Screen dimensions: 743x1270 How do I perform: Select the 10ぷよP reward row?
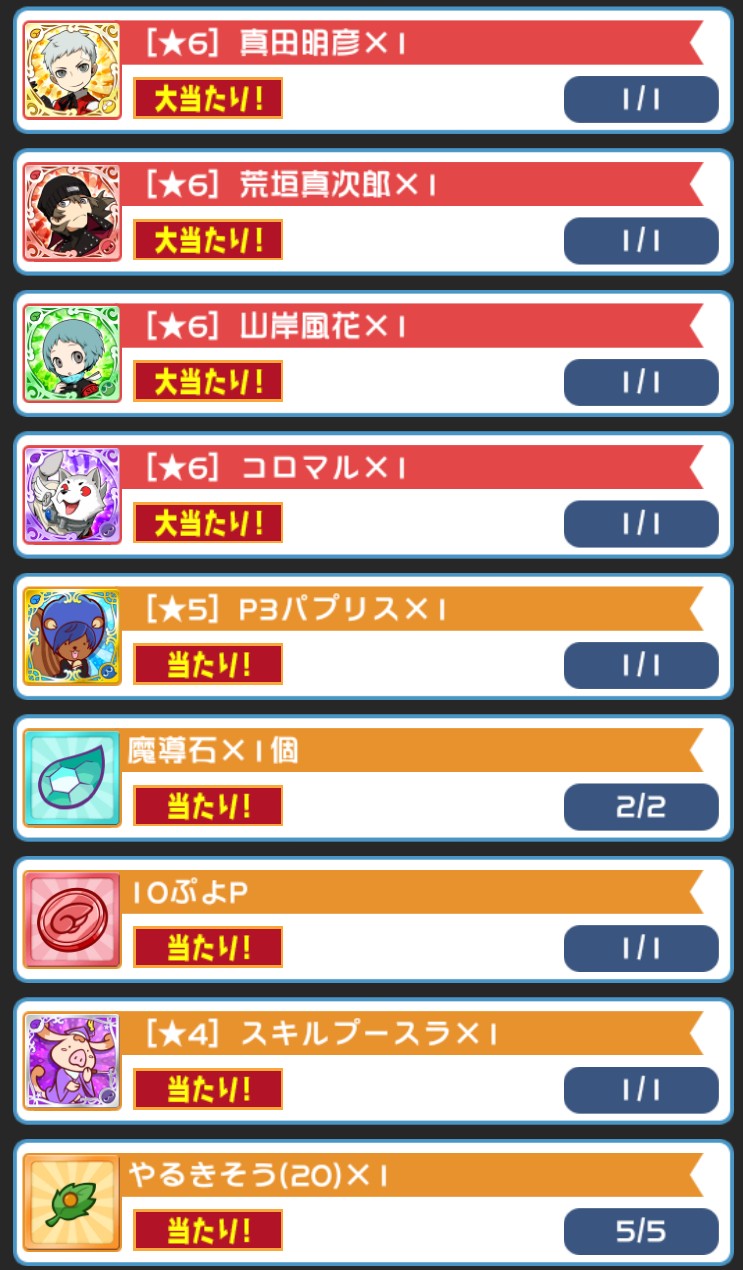371,920
